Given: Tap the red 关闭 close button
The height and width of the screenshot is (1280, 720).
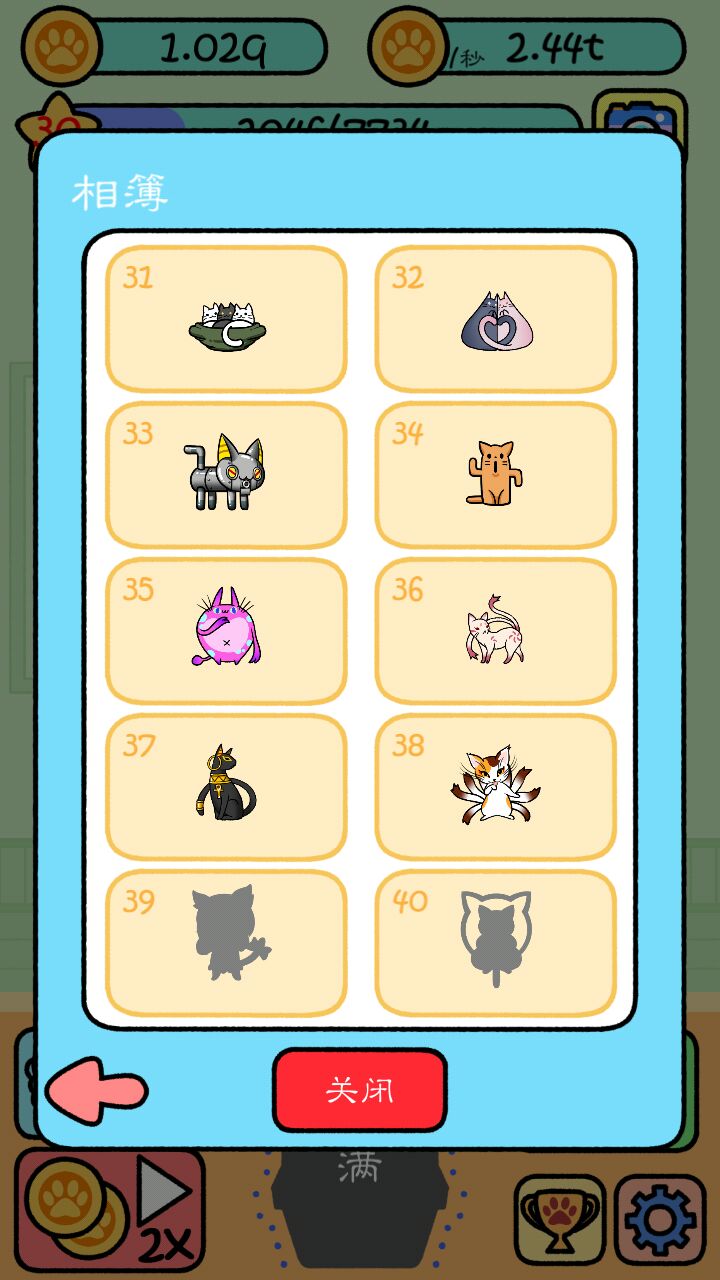Looking at the screenshot, I should pyautogui.click(x=359, y=1090).
